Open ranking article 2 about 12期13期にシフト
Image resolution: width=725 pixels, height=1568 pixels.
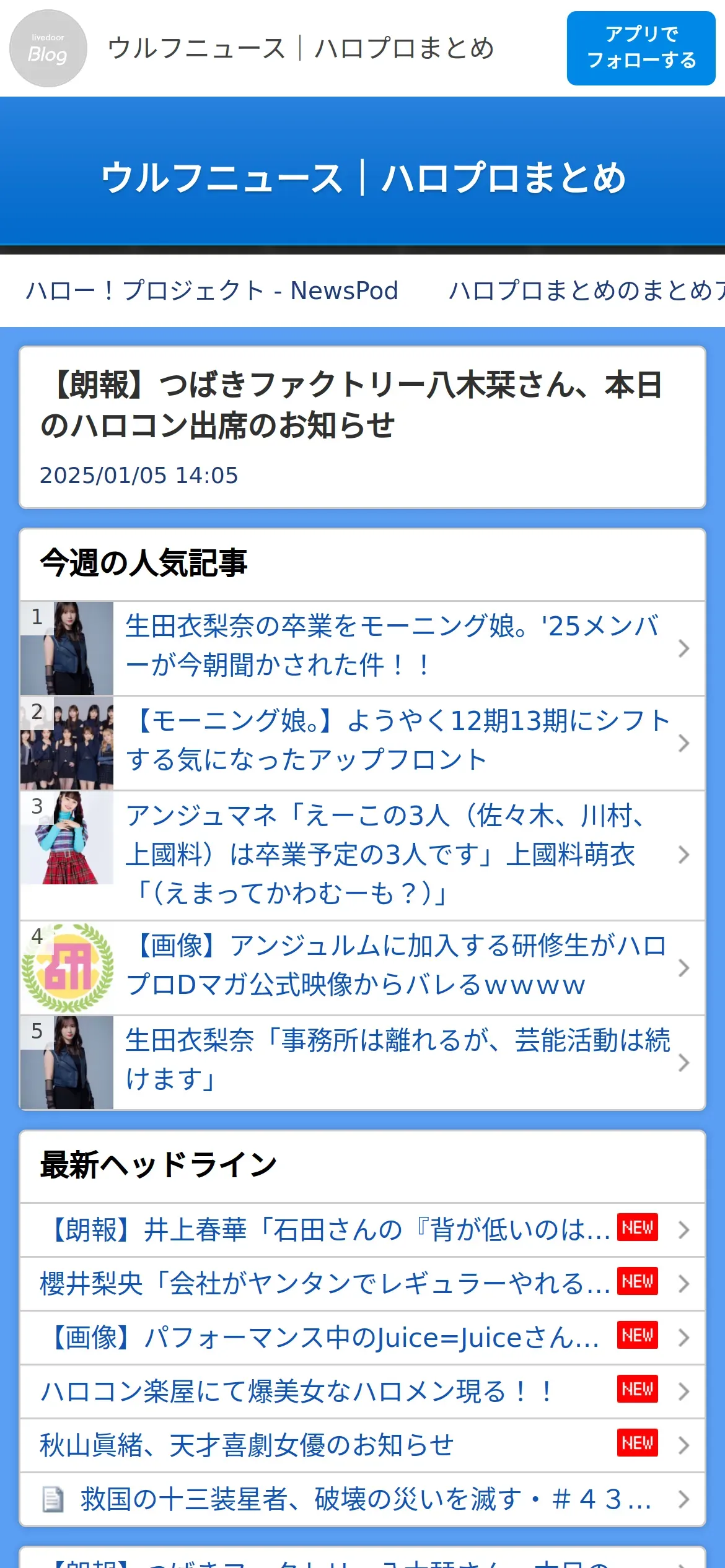point(362,743)
